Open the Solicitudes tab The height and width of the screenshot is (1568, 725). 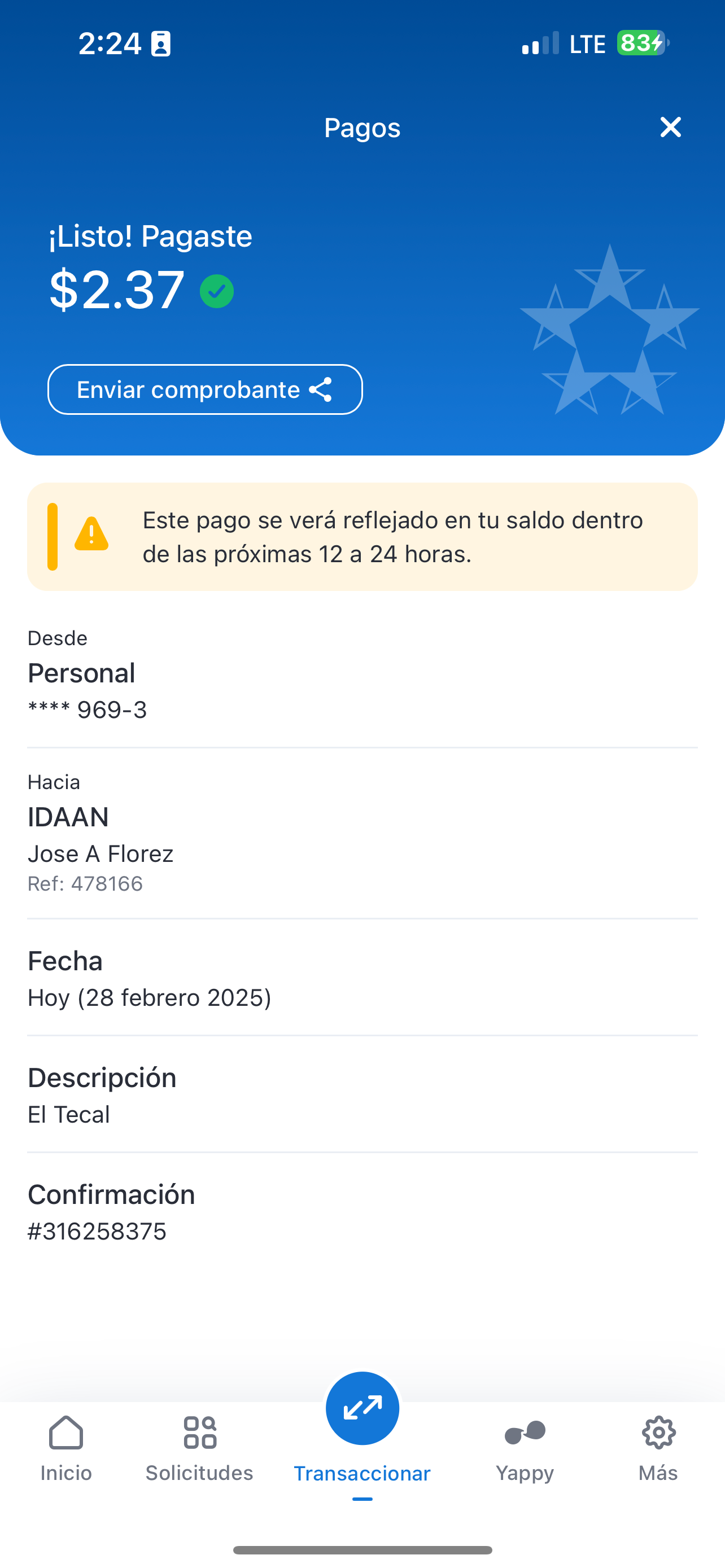click(x=200, y=1448)
